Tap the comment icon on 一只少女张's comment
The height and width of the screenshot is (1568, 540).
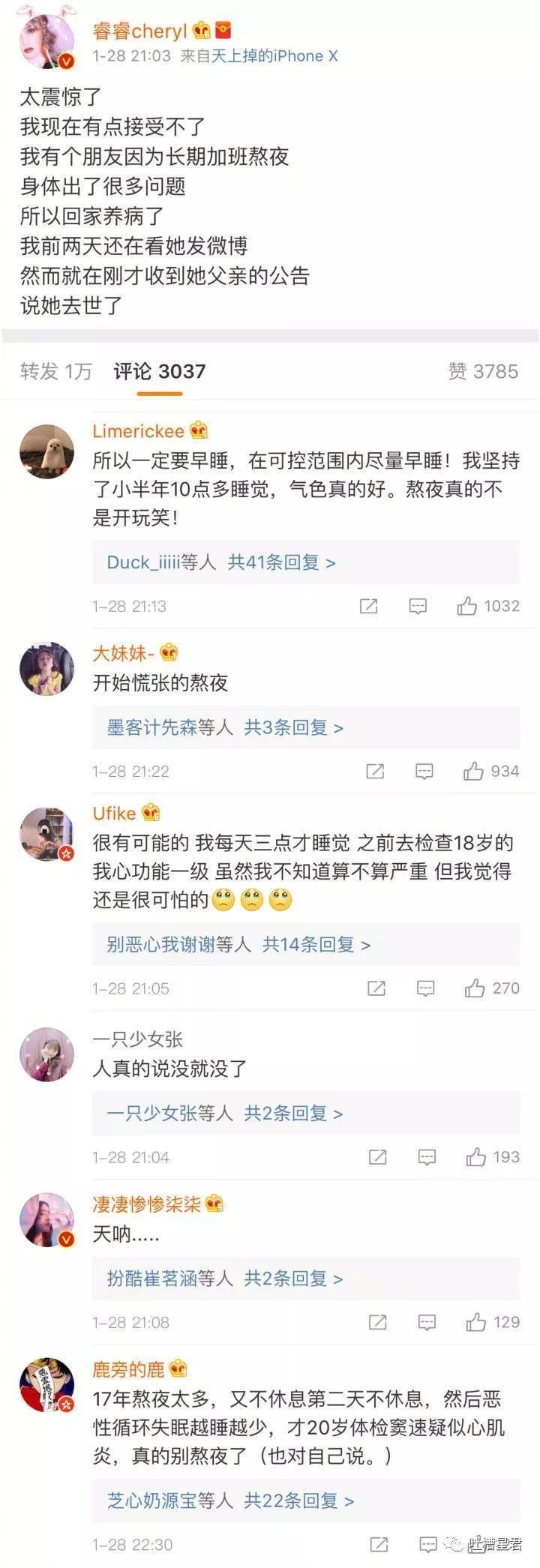tap(426, 1158)
